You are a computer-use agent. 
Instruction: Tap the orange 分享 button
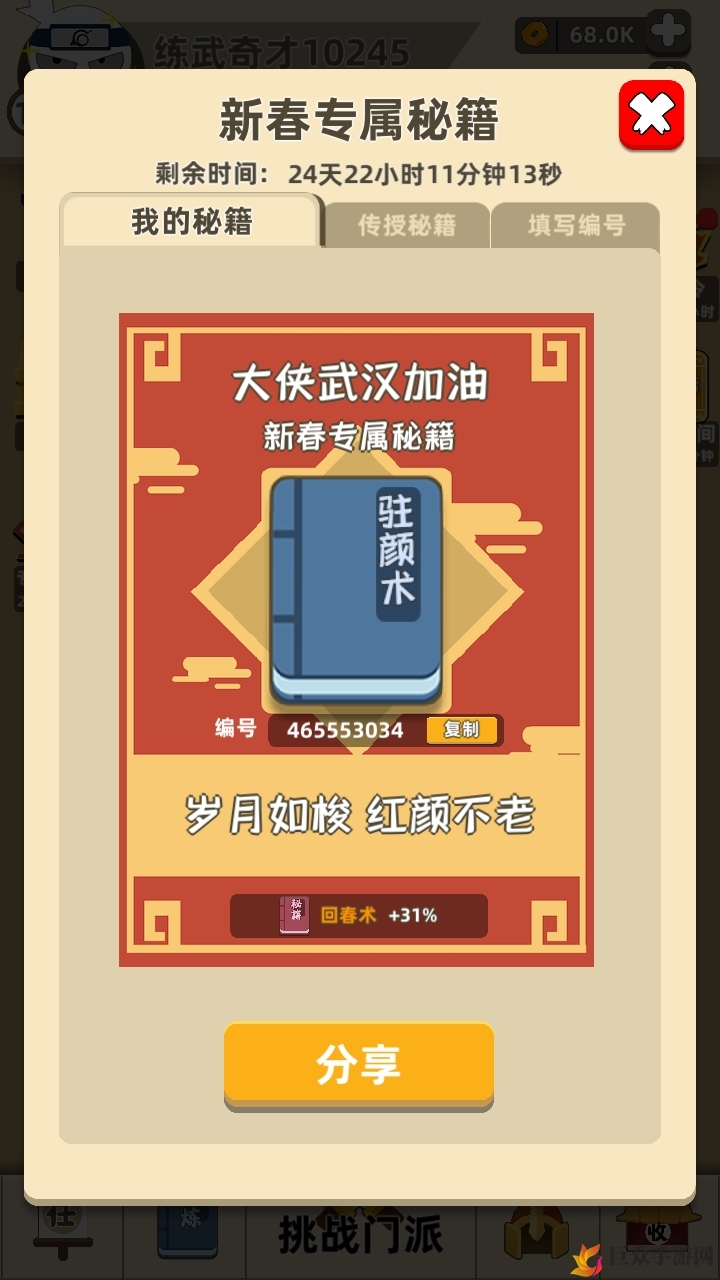point(359,1064)
